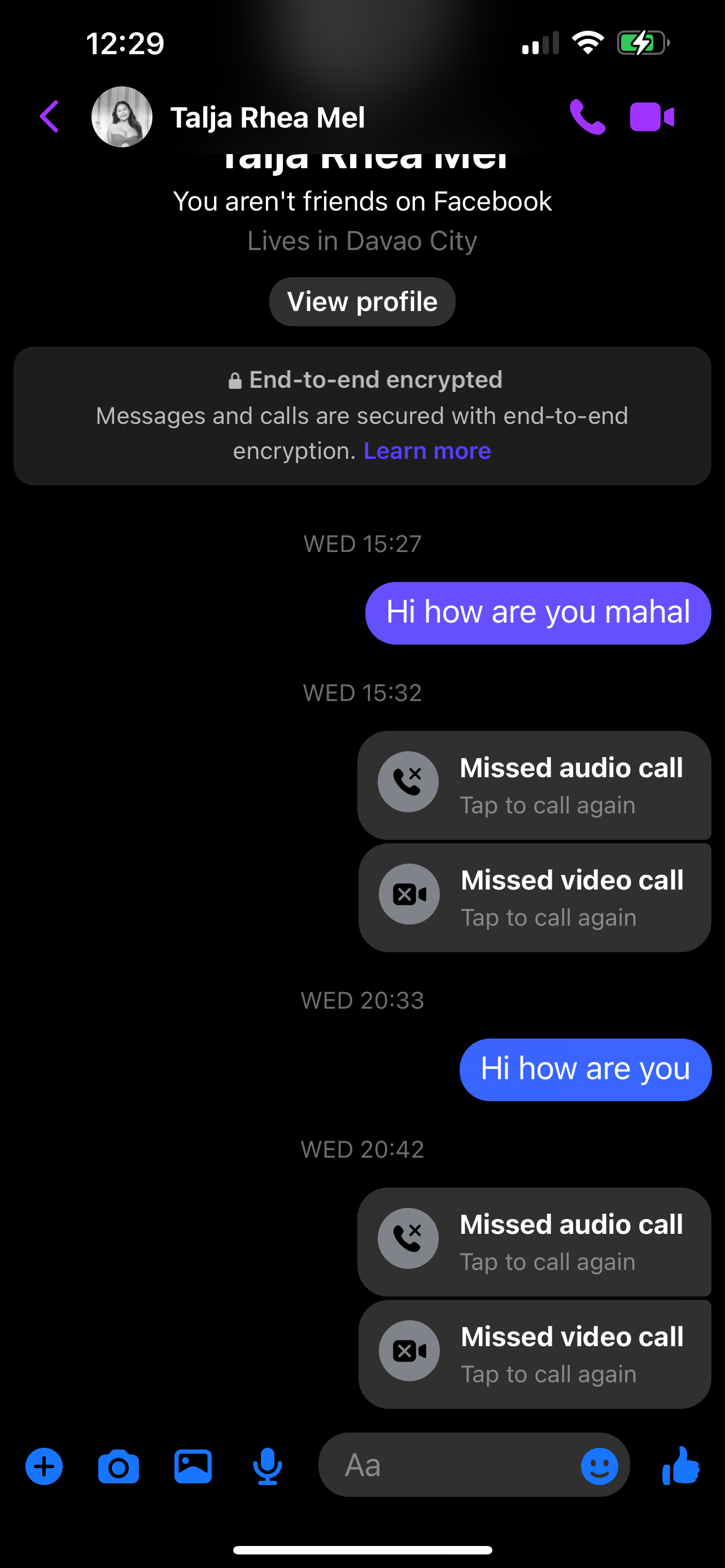
Task: Go back to the chat list
Action: coord(50,116)
